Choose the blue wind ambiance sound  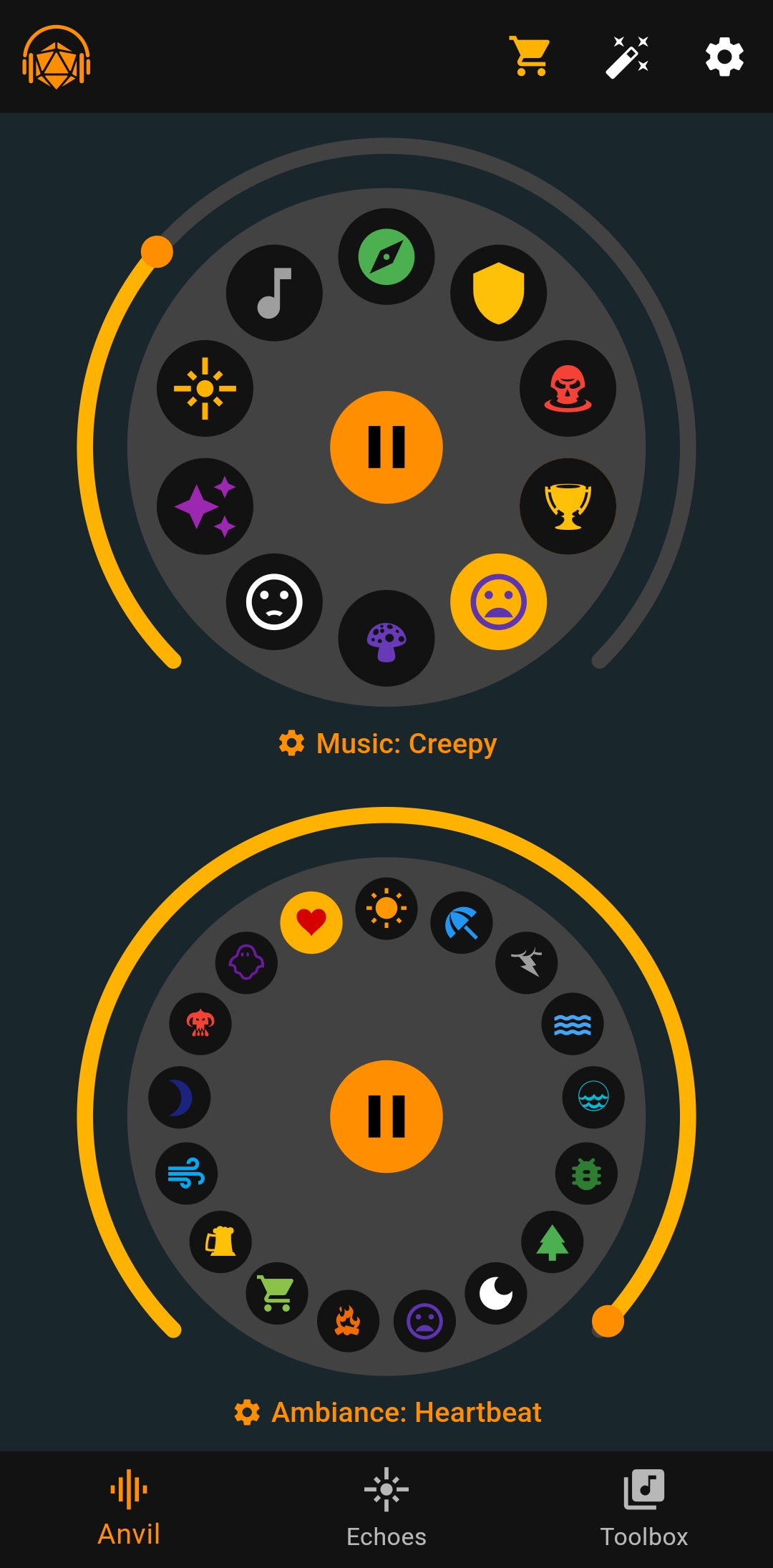(187, 1173)
